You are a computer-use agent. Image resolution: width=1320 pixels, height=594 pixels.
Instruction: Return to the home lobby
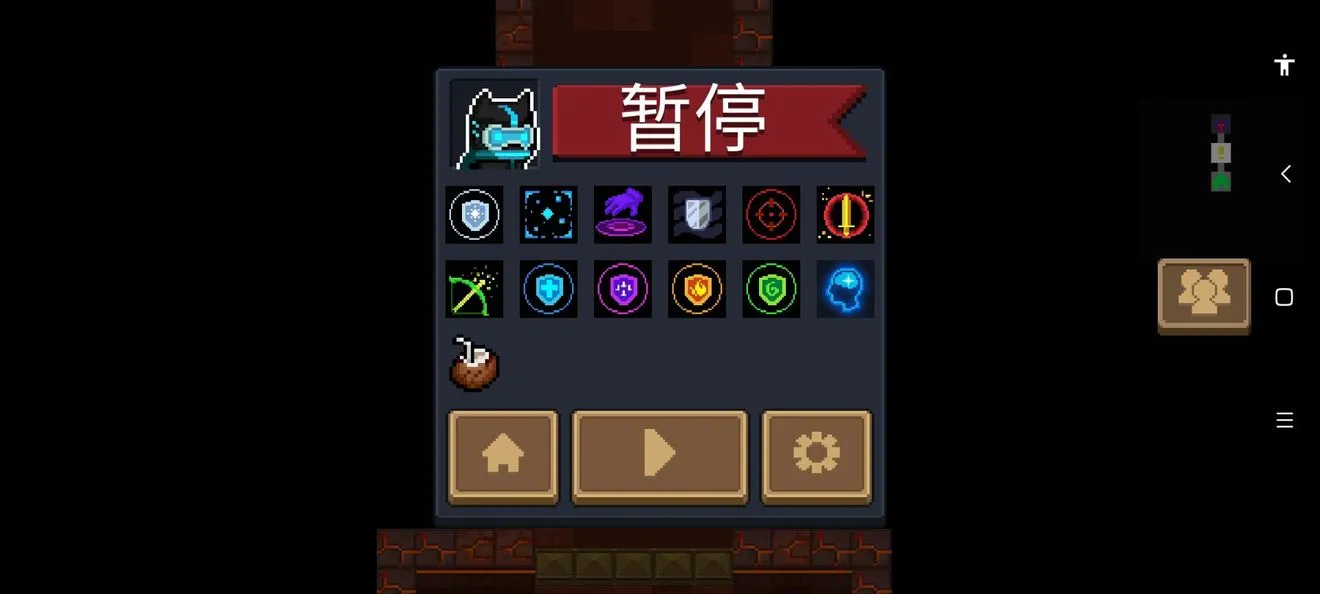point(503,456)
